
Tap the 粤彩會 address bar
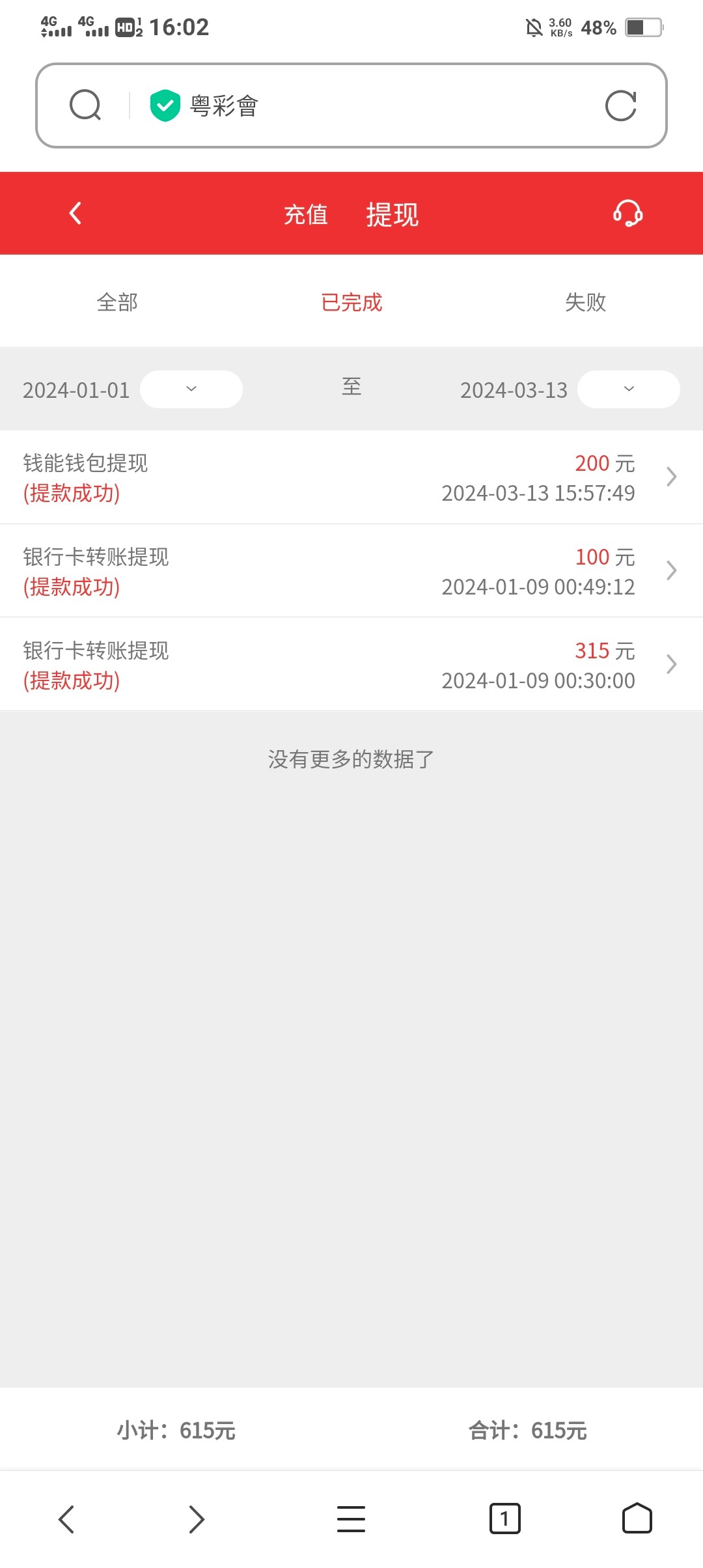351,105
